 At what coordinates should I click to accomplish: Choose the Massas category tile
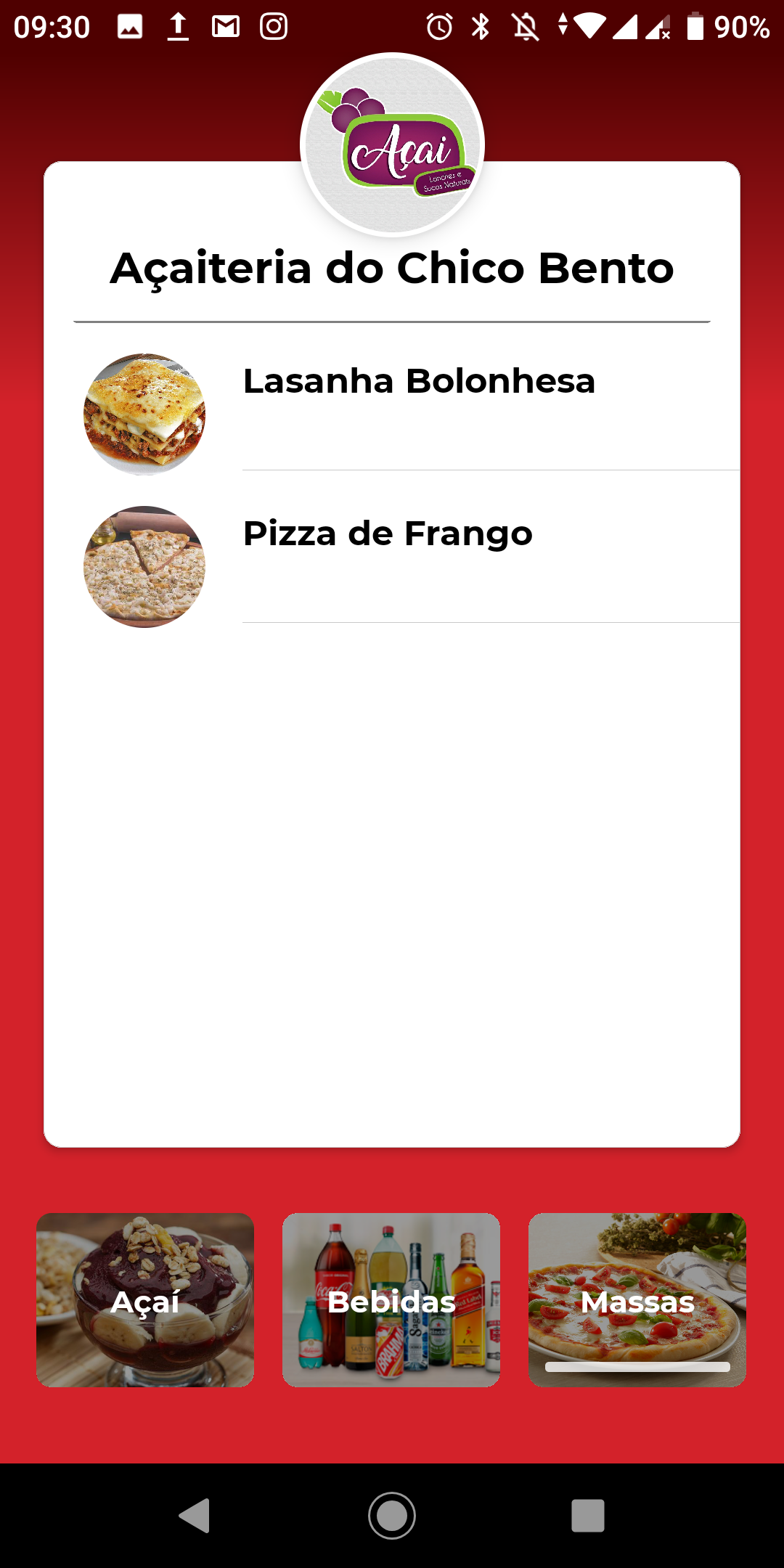pyautogui.click(x=637, y=1300)
